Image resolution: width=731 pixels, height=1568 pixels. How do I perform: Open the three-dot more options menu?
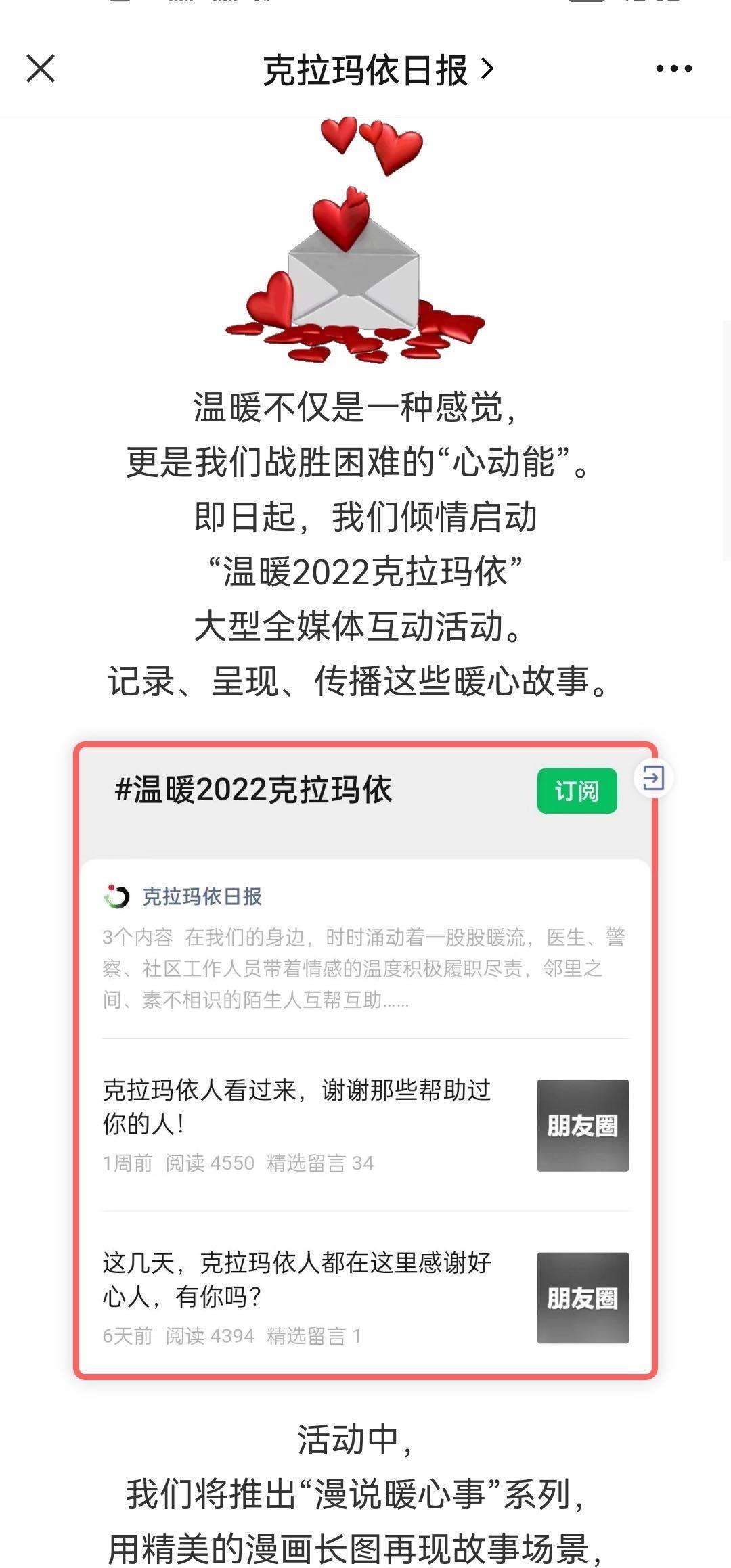(x=673, y=68)
